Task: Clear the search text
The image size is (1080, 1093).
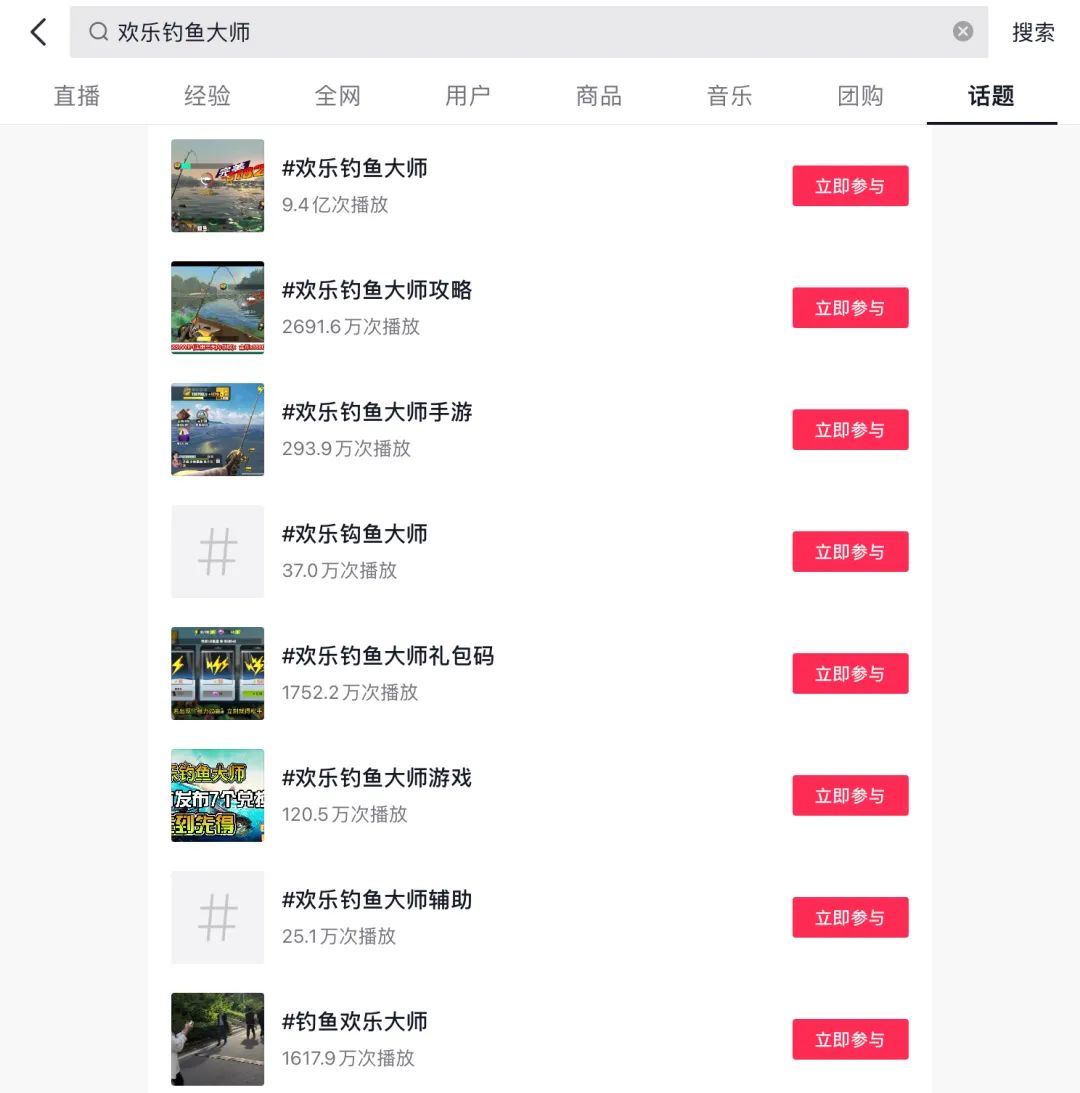Action: click(x=962, y=32)
